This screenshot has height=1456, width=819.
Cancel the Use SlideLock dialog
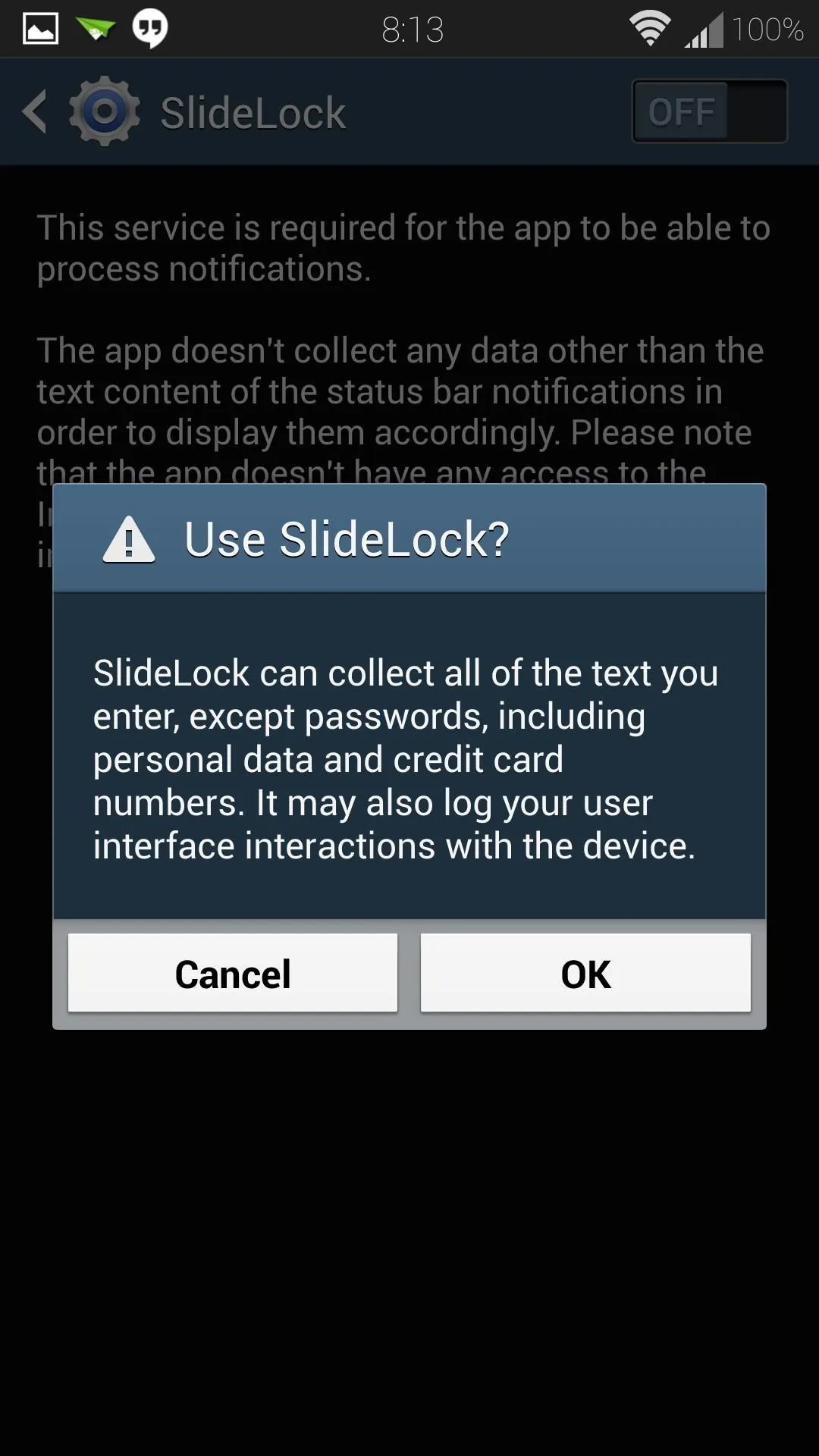(x=233, y=973)
